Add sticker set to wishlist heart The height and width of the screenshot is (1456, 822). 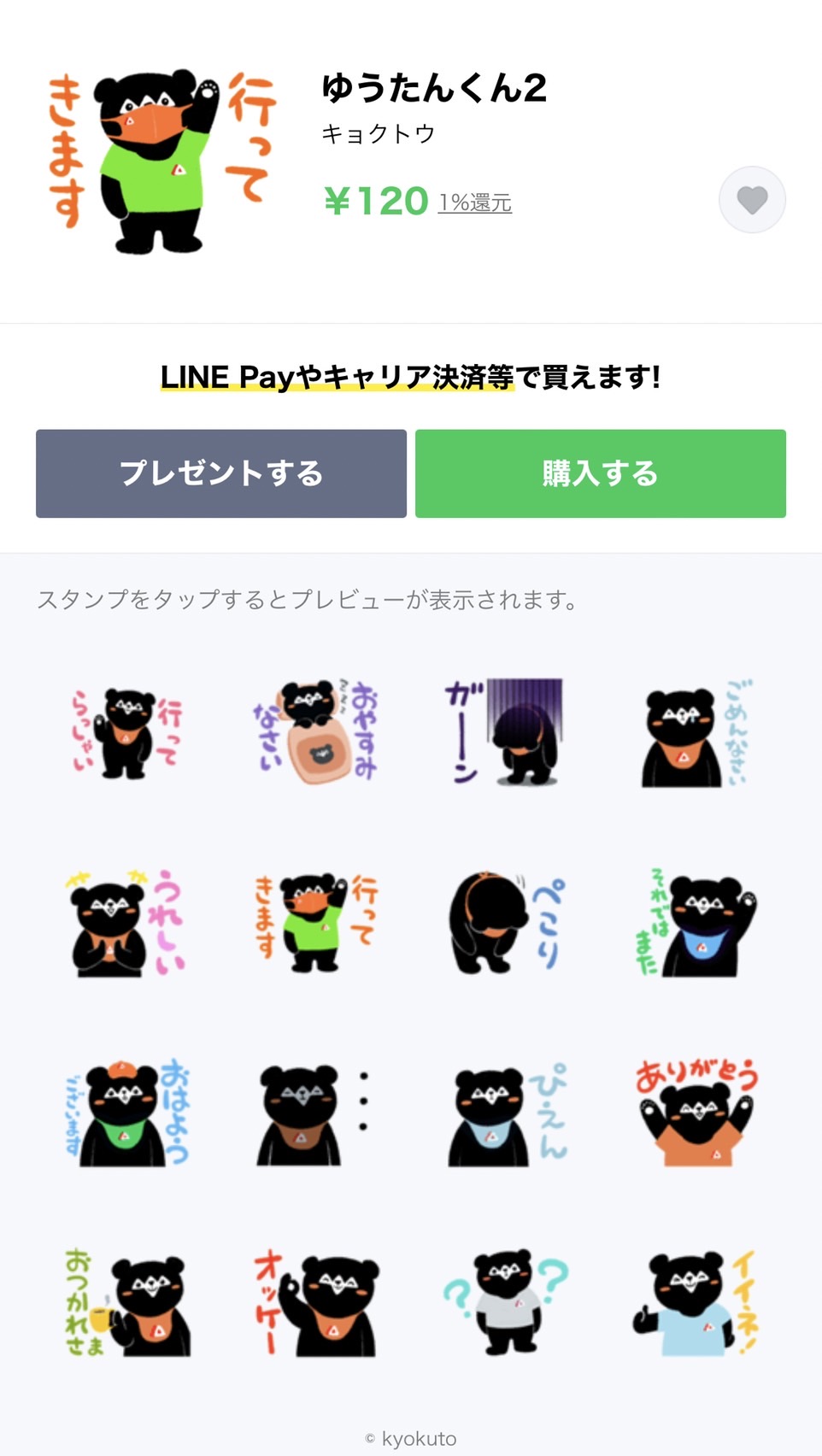[752, 200]
